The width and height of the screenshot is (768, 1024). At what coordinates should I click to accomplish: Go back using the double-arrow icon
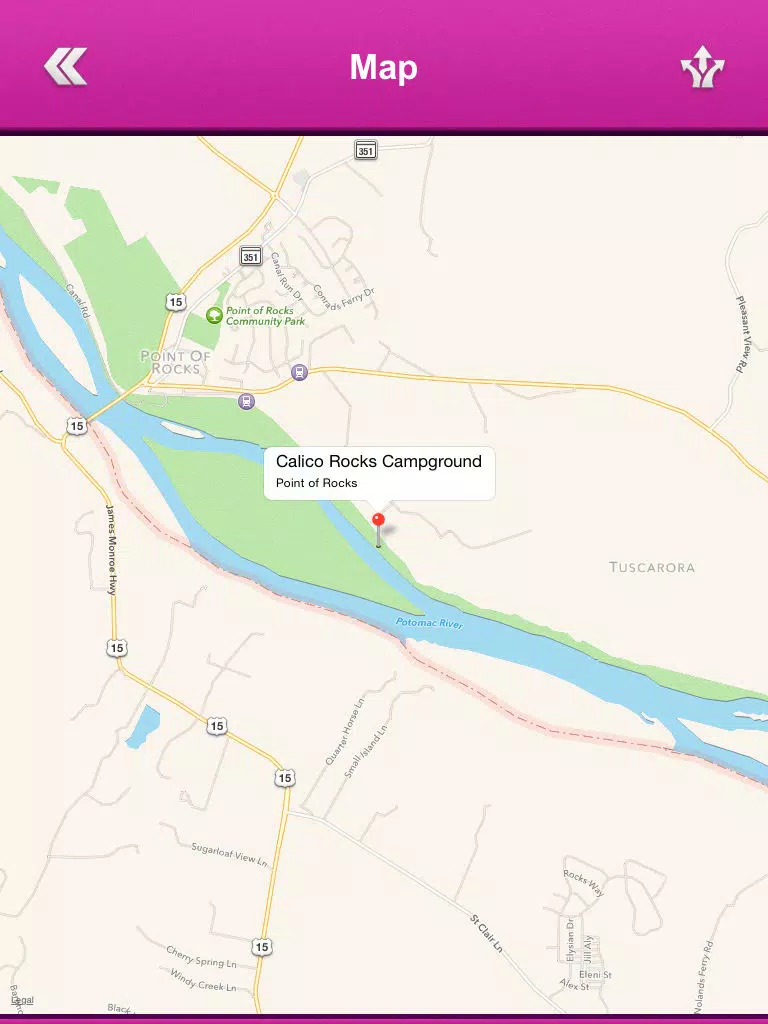(65, 67)
